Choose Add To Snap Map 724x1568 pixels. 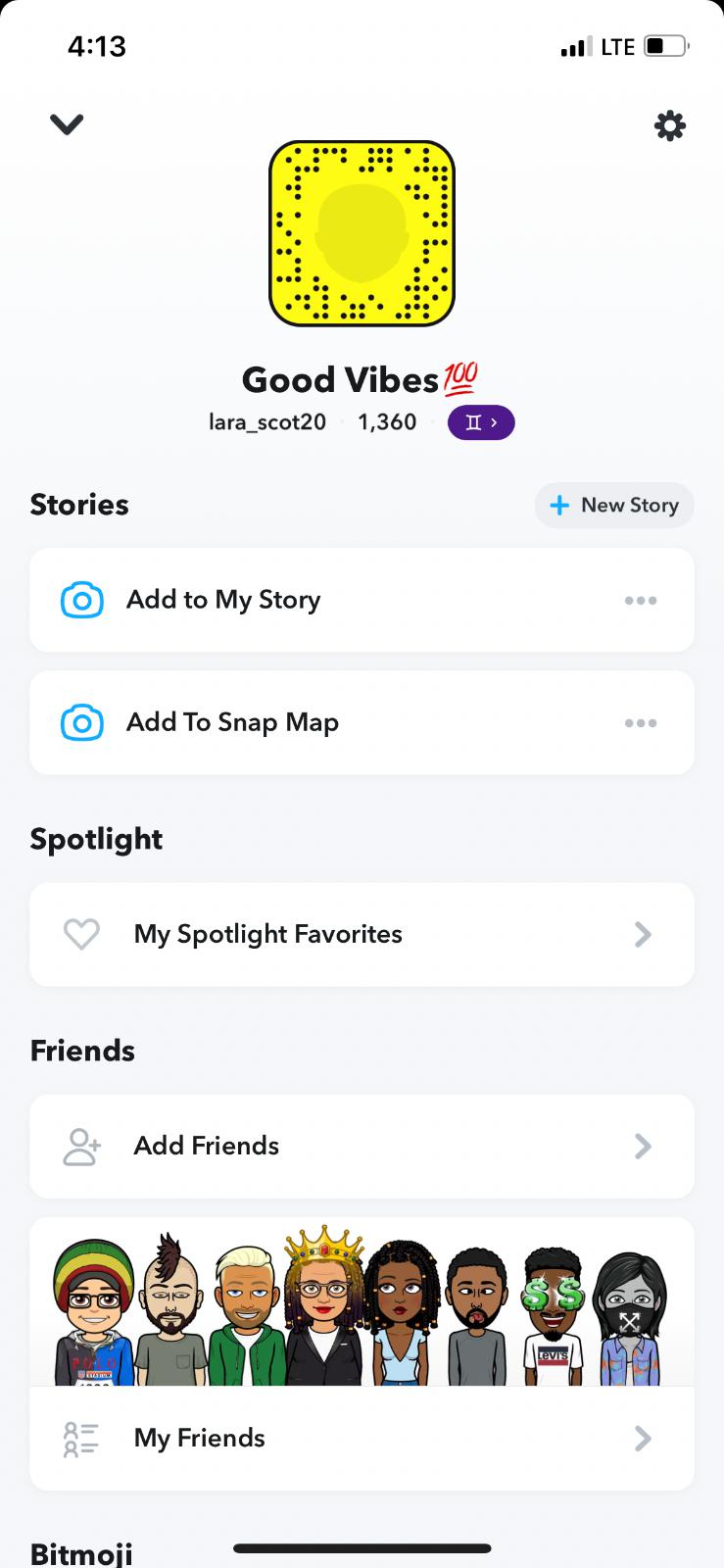(x=232, y=723)
